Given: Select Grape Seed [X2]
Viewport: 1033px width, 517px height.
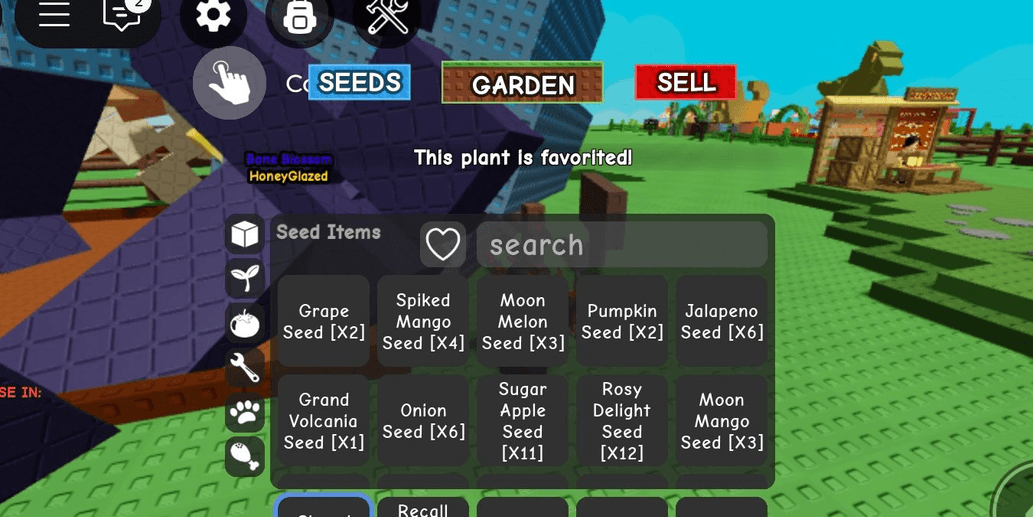Looking at the screenshot, I should 323,322.
